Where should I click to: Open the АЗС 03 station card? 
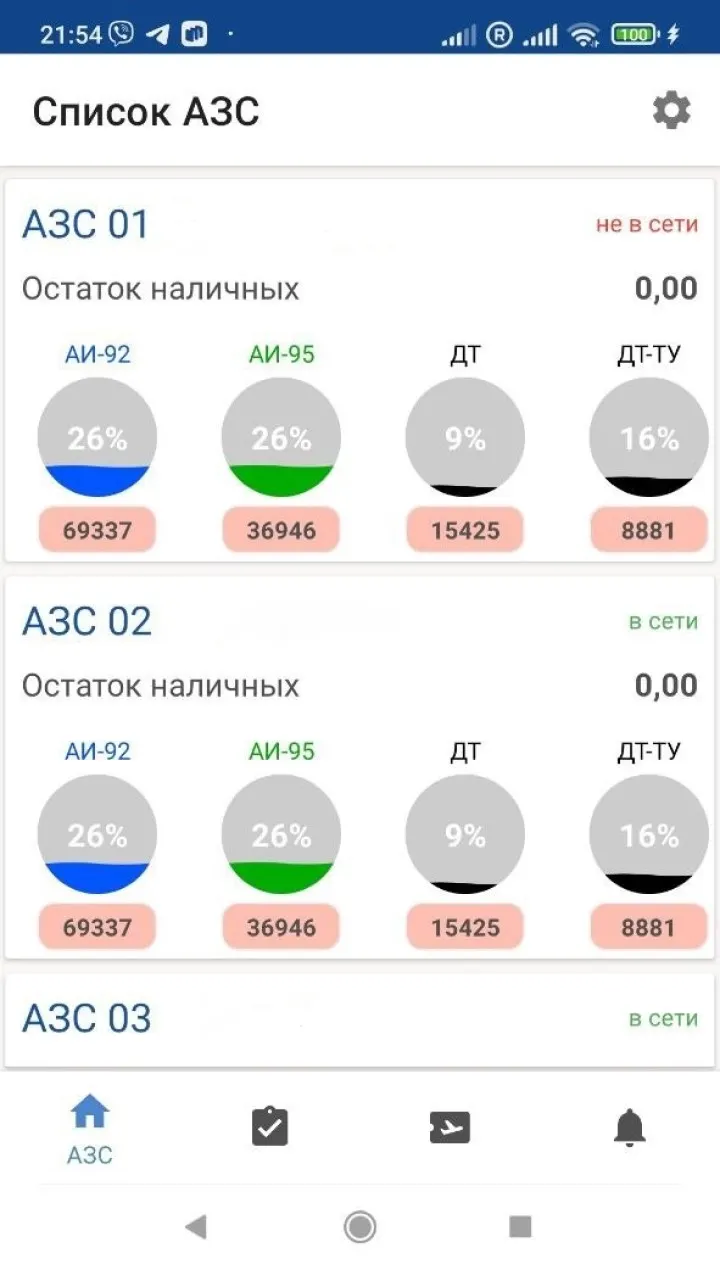click(360, 1020)
